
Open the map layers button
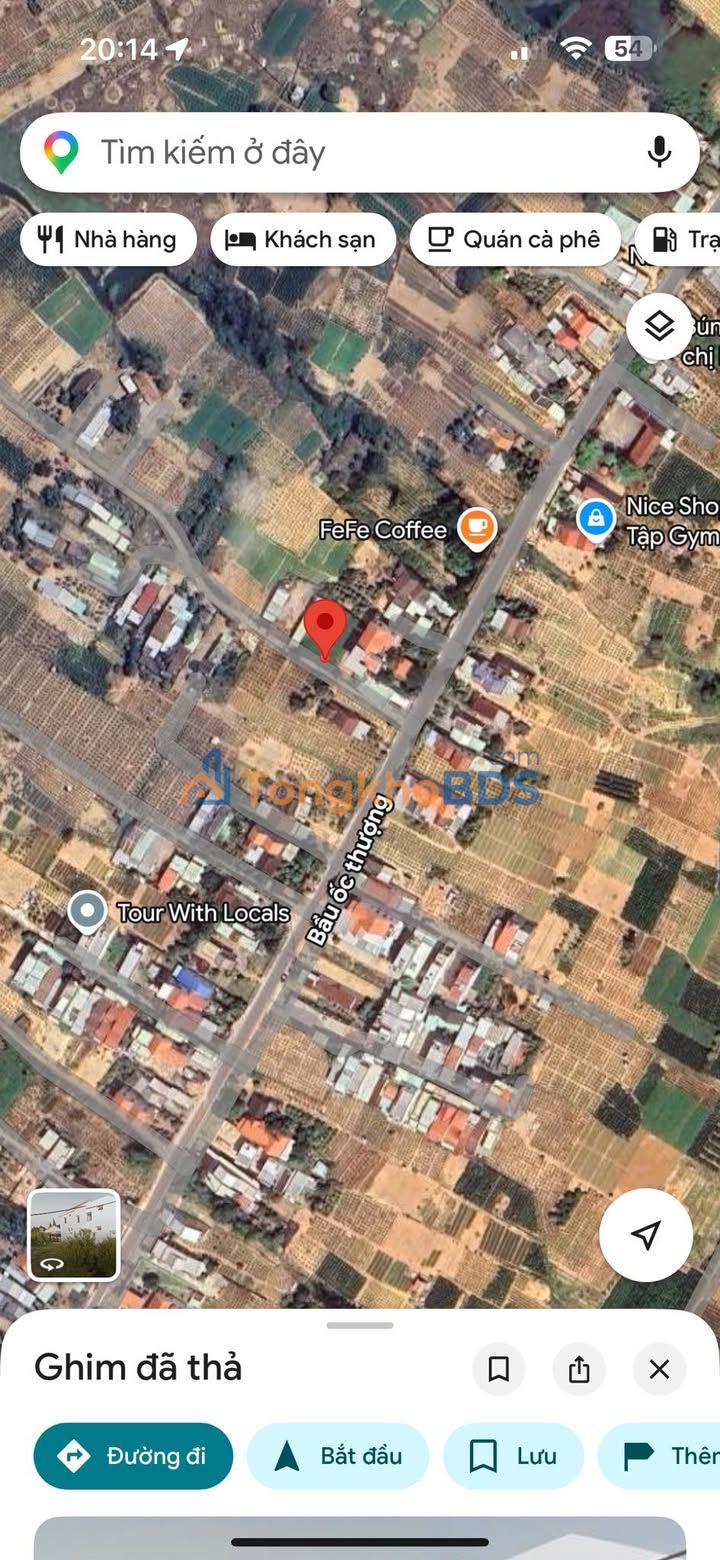[x=659, y=326]
